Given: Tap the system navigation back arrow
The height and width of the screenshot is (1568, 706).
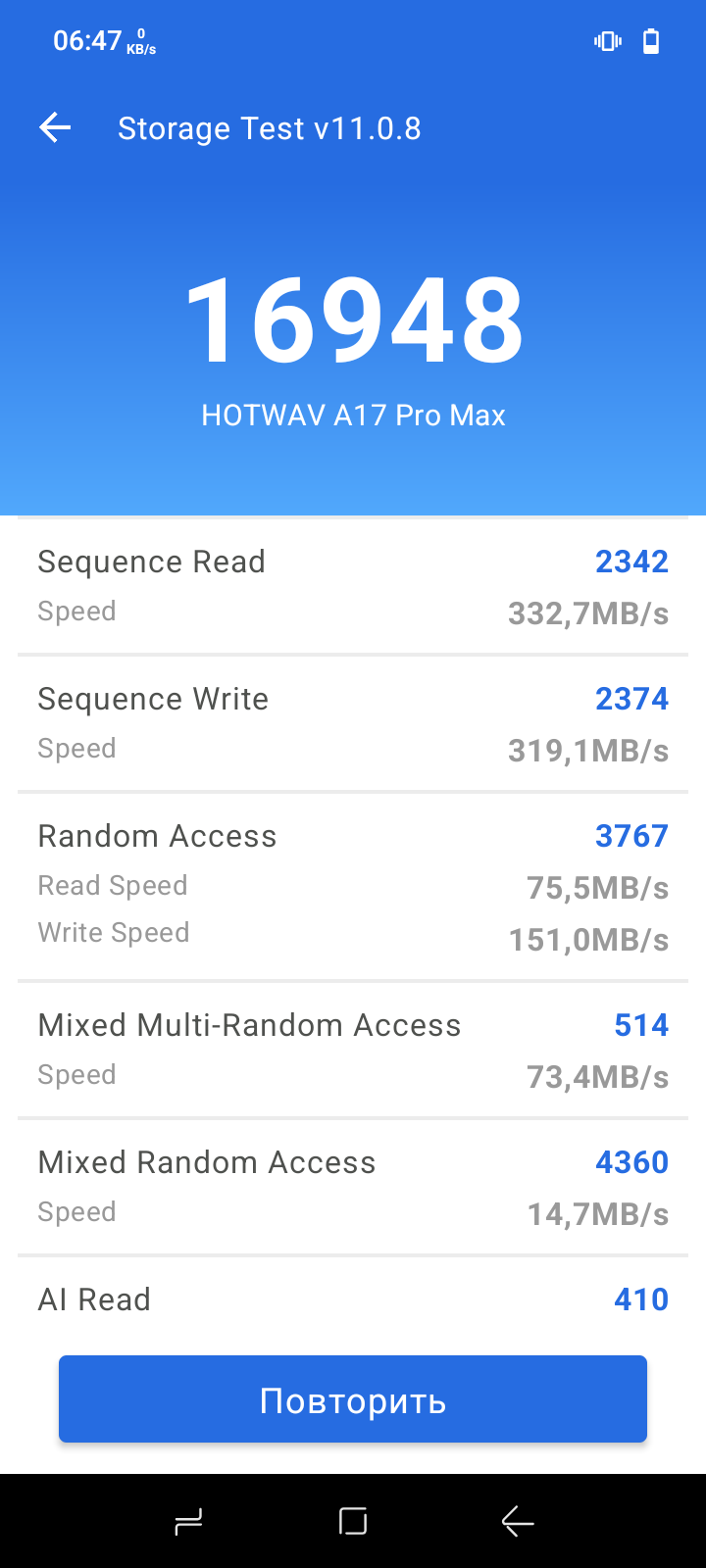Looking at the screenshot, I should click(518, 1521).
